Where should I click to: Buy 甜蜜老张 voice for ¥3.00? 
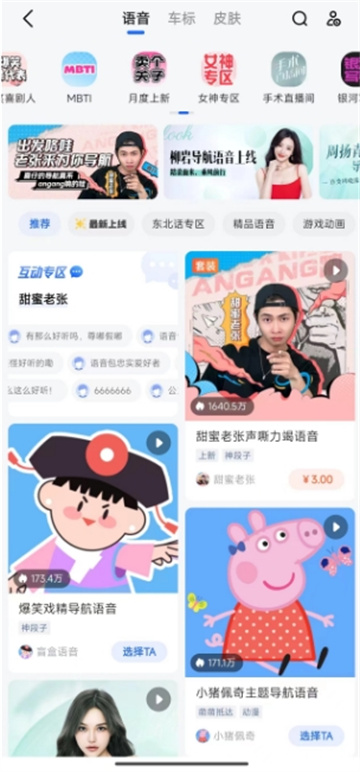pos(316,479)
